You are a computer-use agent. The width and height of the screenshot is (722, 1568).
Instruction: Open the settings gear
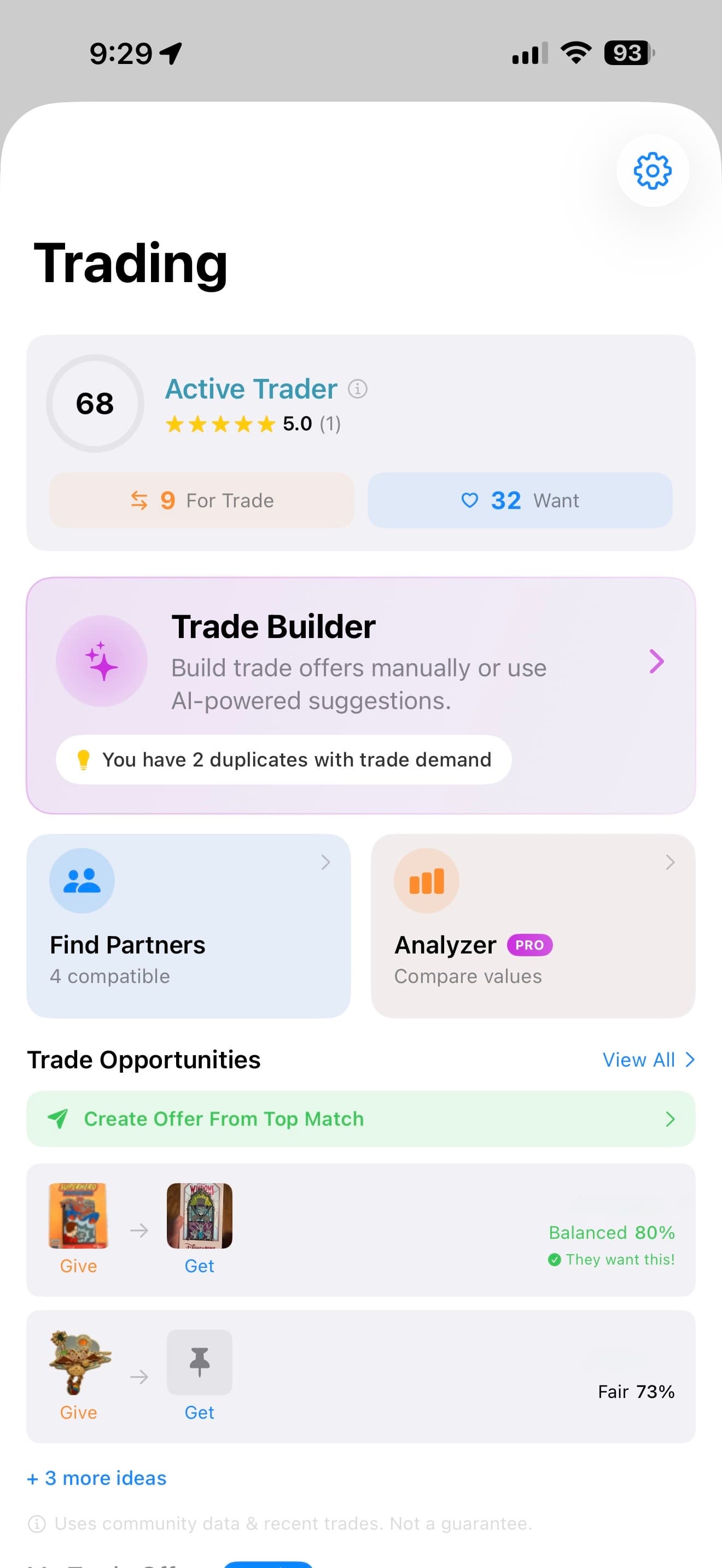click(652, 171)
